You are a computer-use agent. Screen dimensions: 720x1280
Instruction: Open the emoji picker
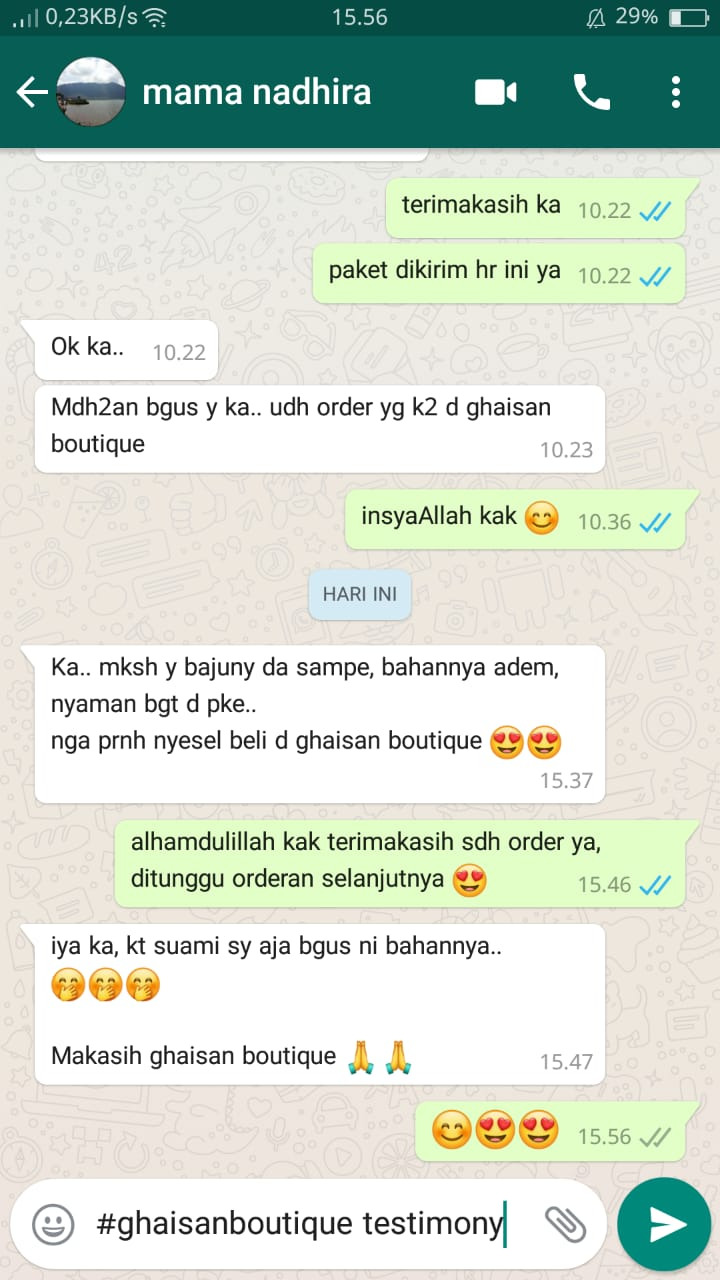click(53, 1224)
